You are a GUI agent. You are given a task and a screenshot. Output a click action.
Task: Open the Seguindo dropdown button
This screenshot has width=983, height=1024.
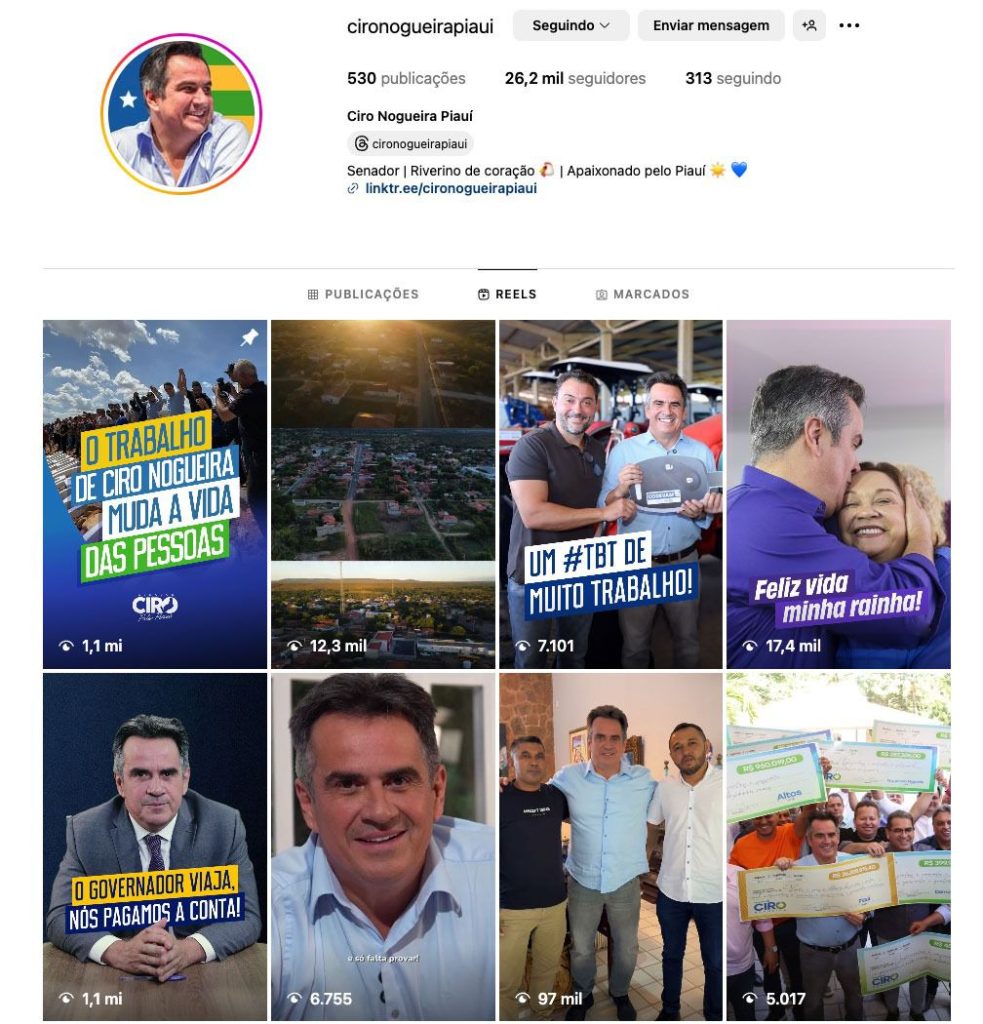[x=570, y=26]
